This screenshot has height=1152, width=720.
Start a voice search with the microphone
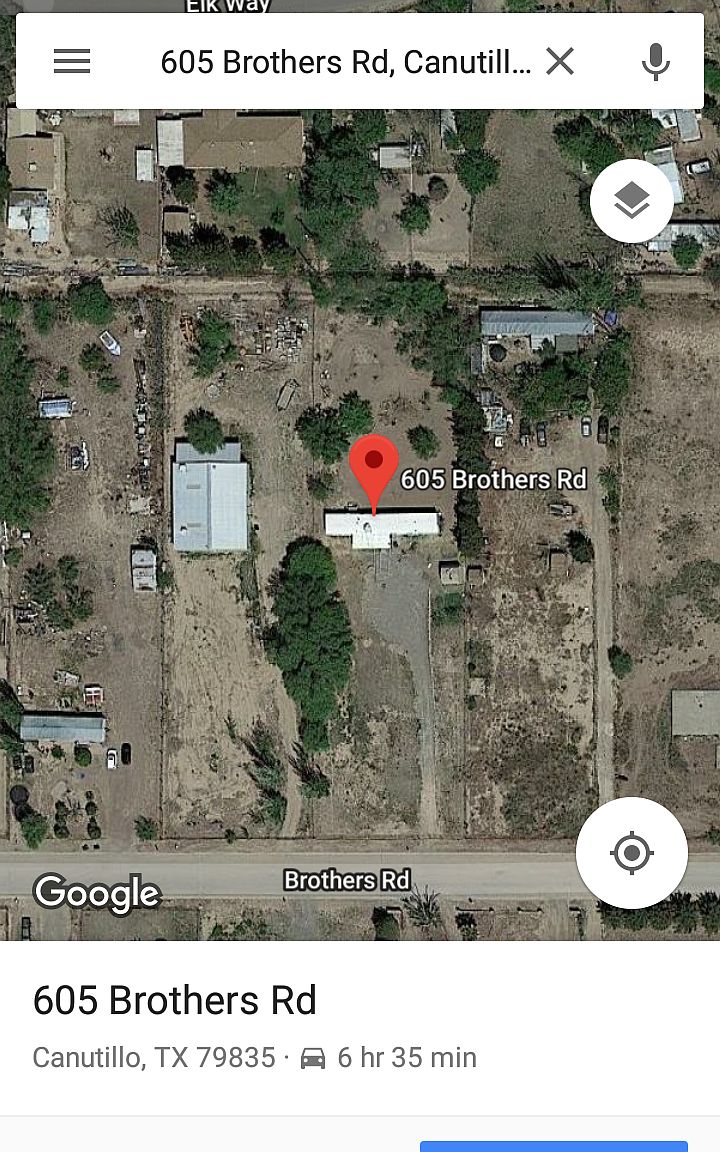(655, 62)
